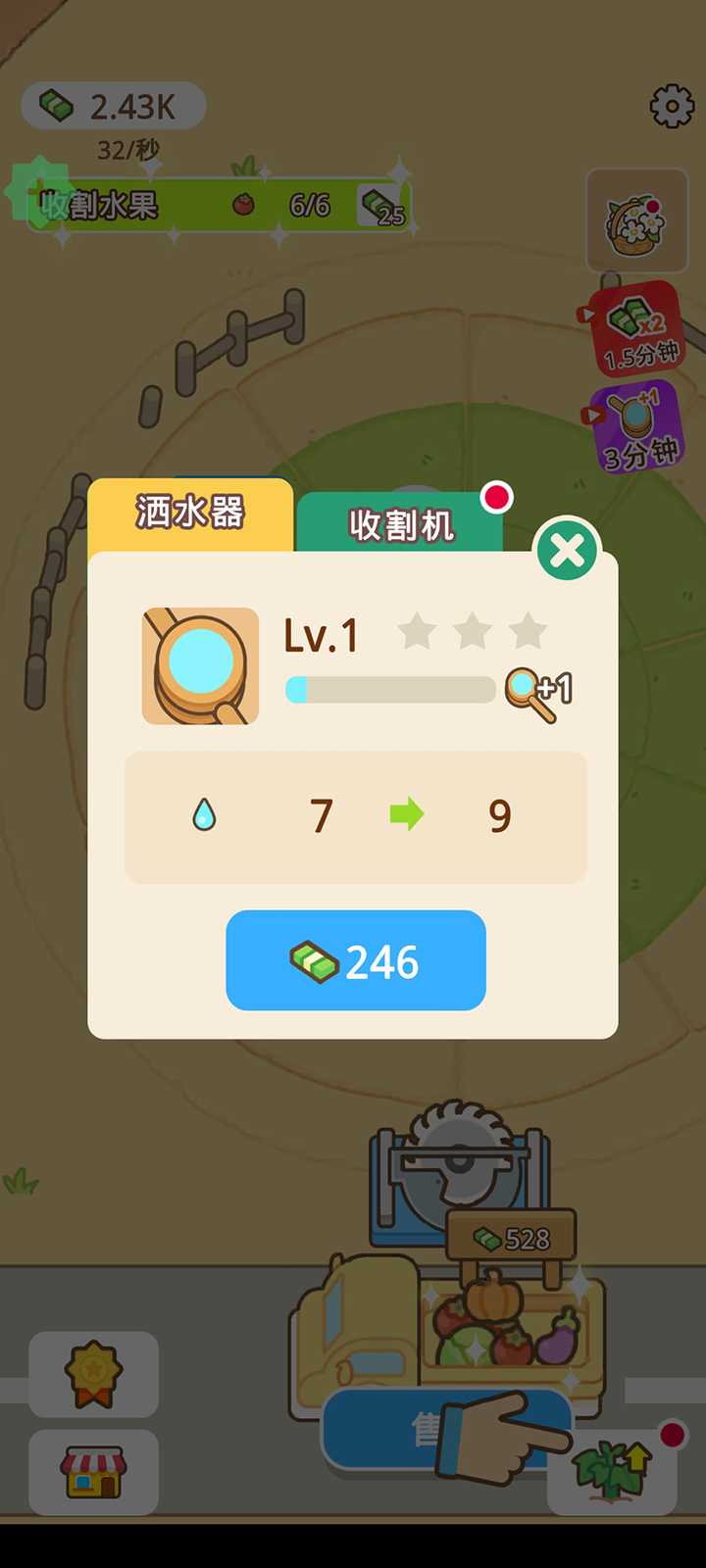The width and height of the screenshot is (706, 1568).
Task: Watch the ad for the 3分钟 sprinkler boost
Action: click(x=637, y=427)
